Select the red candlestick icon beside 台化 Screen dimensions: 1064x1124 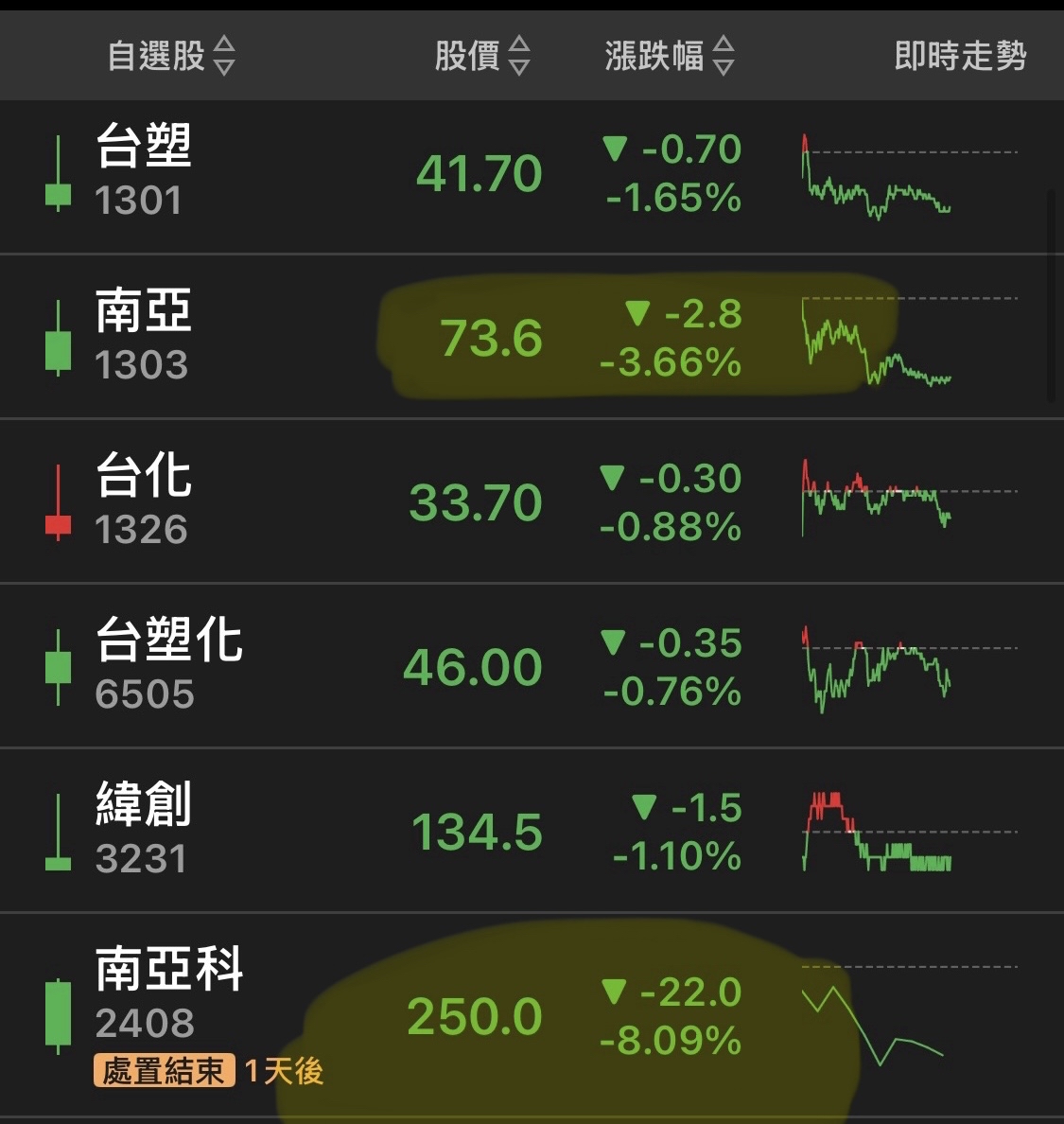pyautogui.click(x=57, y=501)
